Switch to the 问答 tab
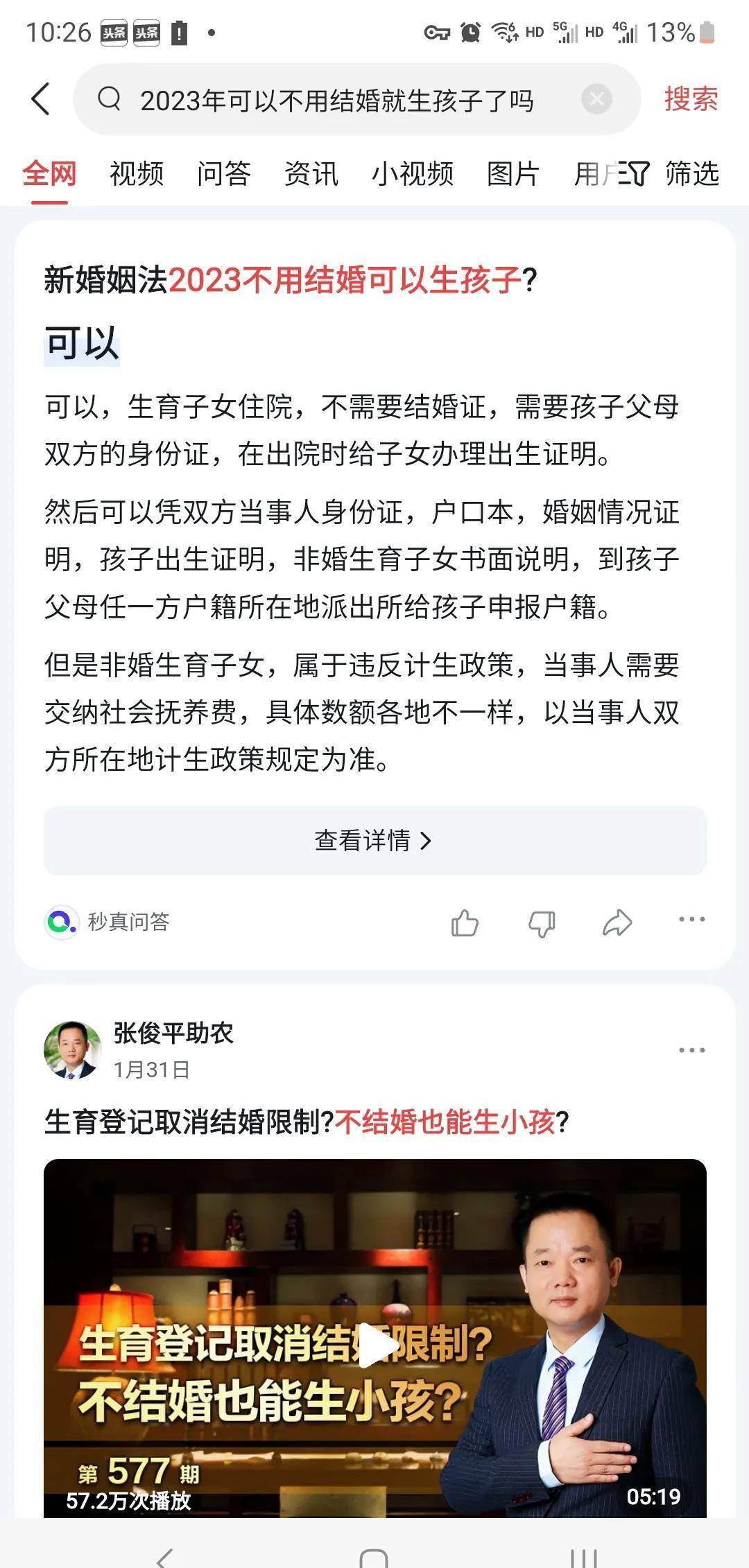Image resolution: width=749 pixels, height=1568 pixels. [x=223, y=173]
